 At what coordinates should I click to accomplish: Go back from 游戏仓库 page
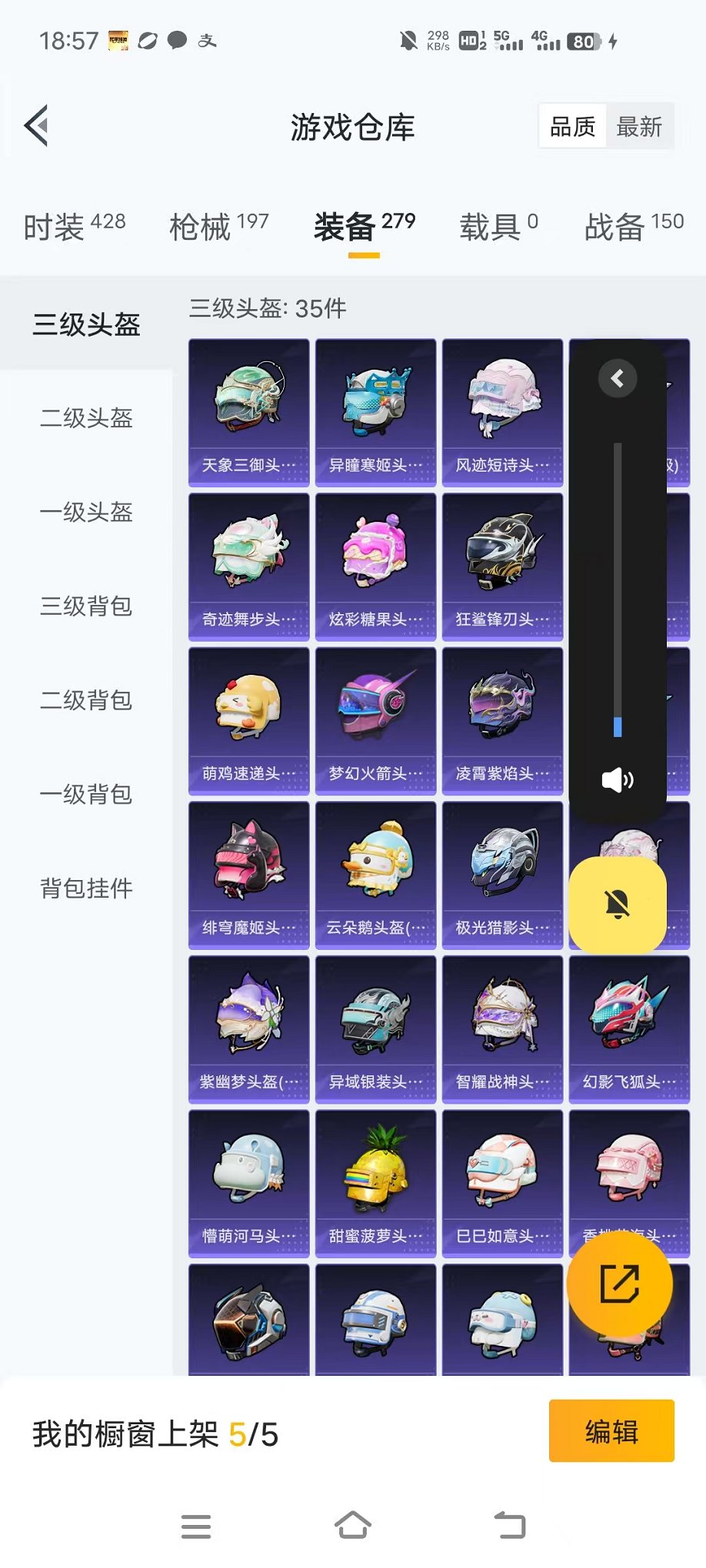point(37,125)
